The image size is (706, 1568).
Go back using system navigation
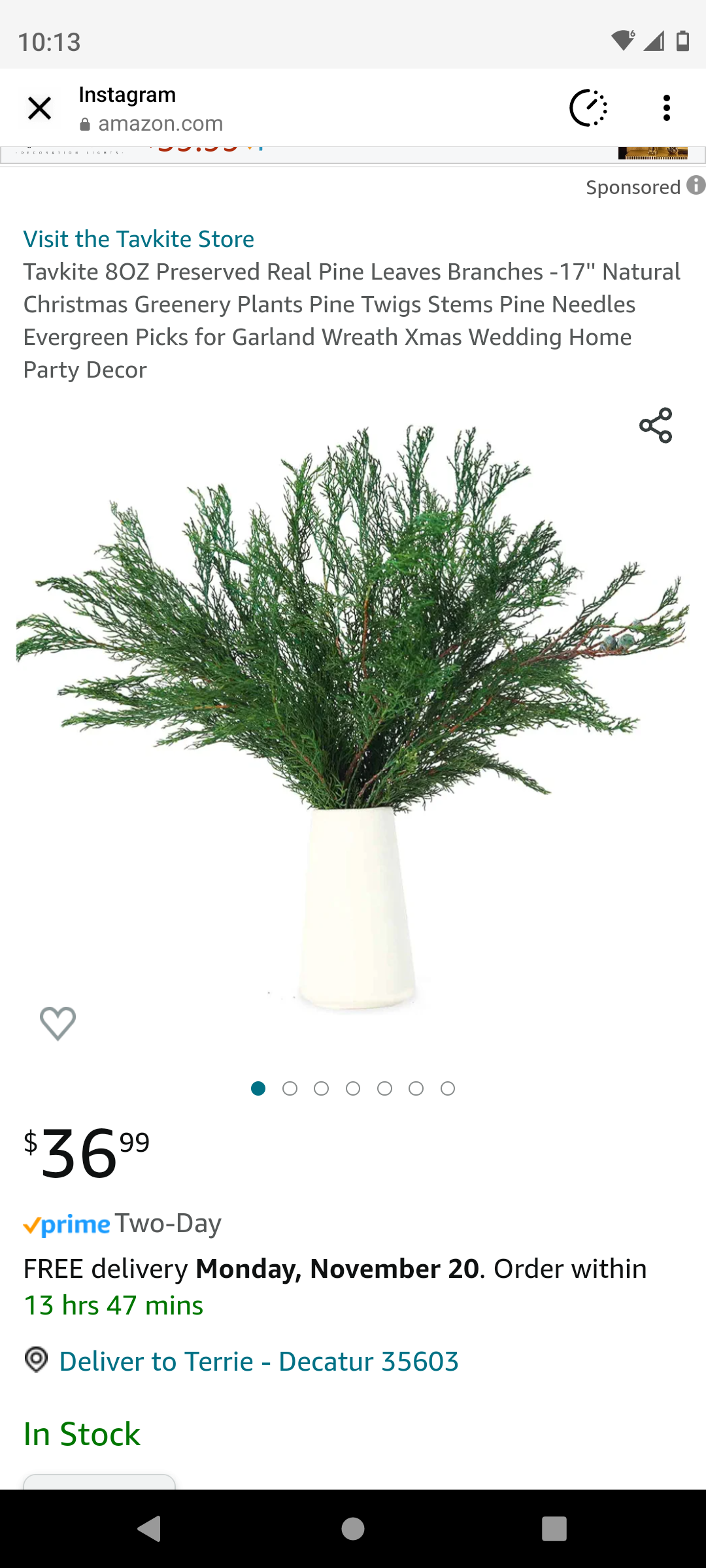point(150,1529)
